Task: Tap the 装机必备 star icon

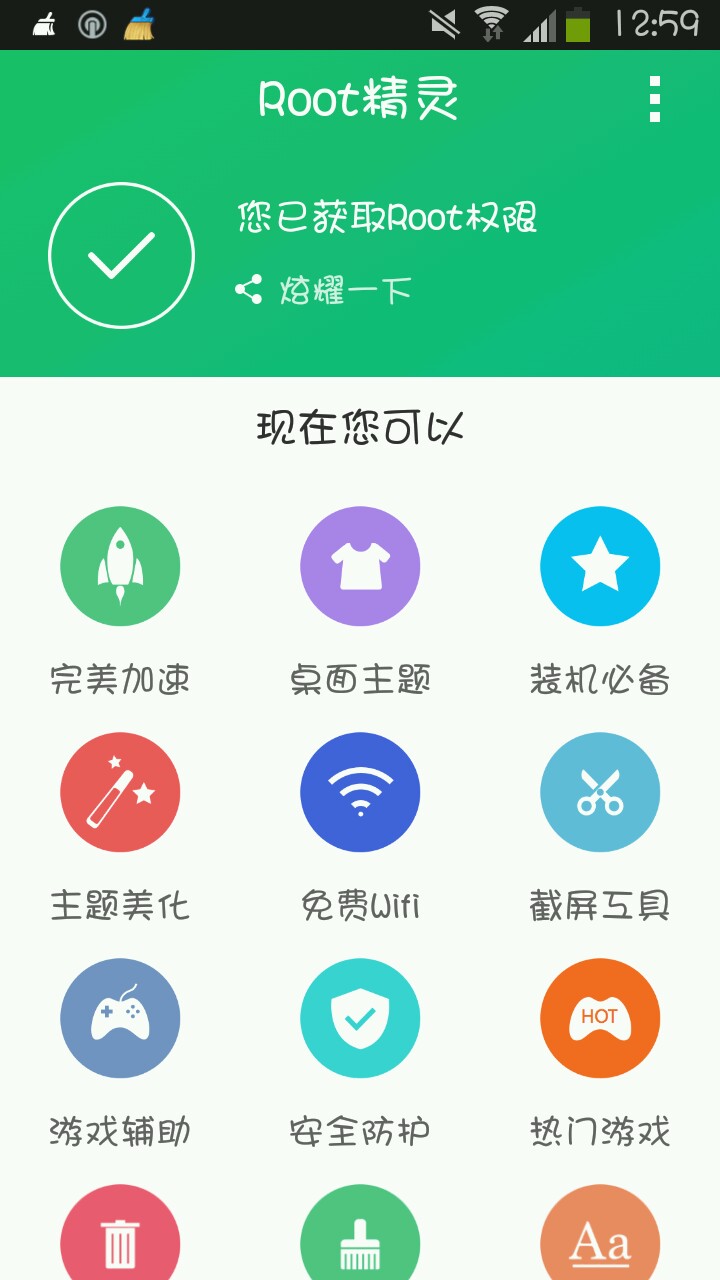Action: pos(600,566)
